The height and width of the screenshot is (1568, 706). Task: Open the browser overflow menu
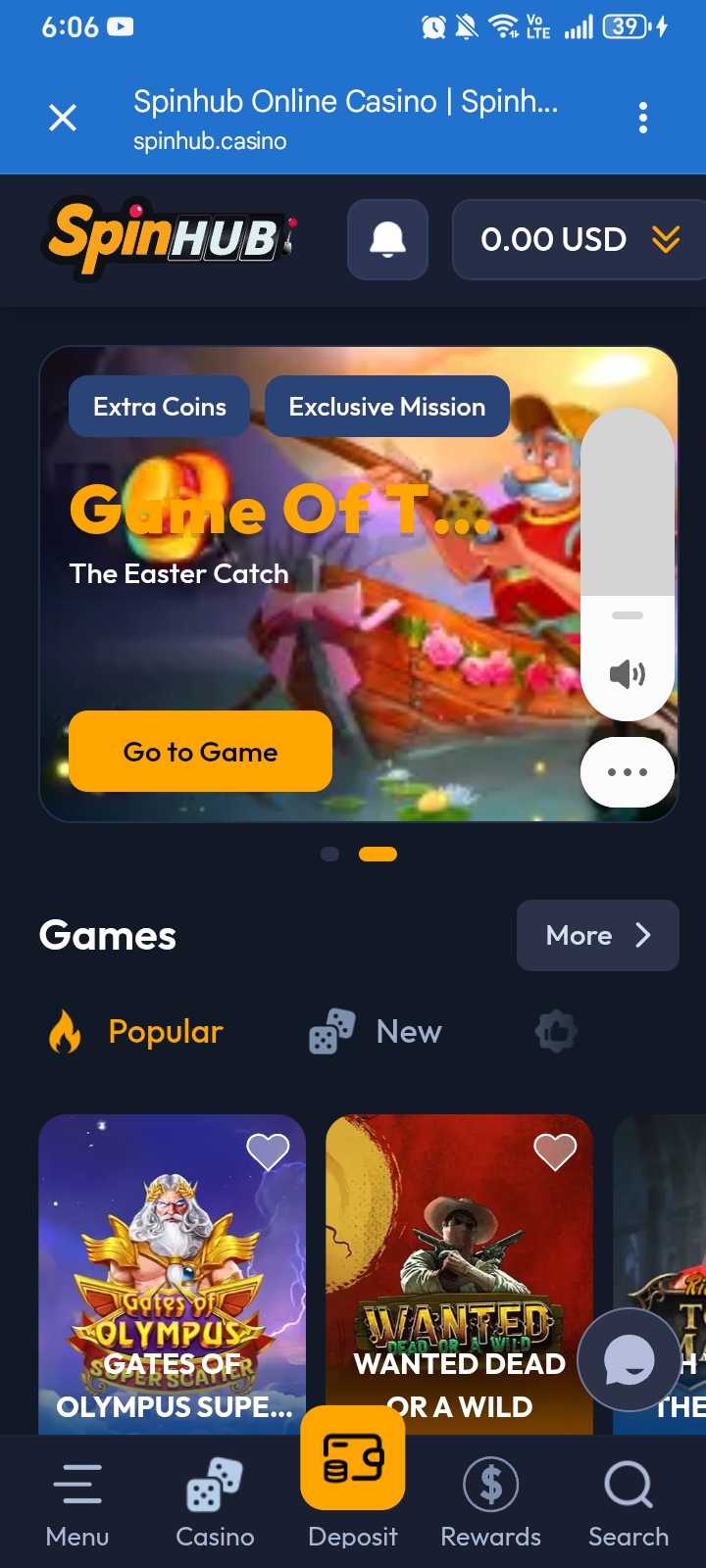(642, 119)
